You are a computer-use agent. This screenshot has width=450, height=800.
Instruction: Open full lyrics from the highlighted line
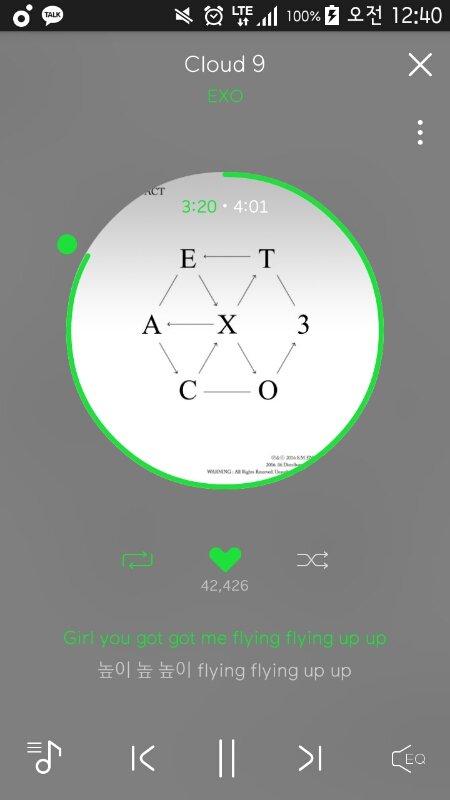225,638
